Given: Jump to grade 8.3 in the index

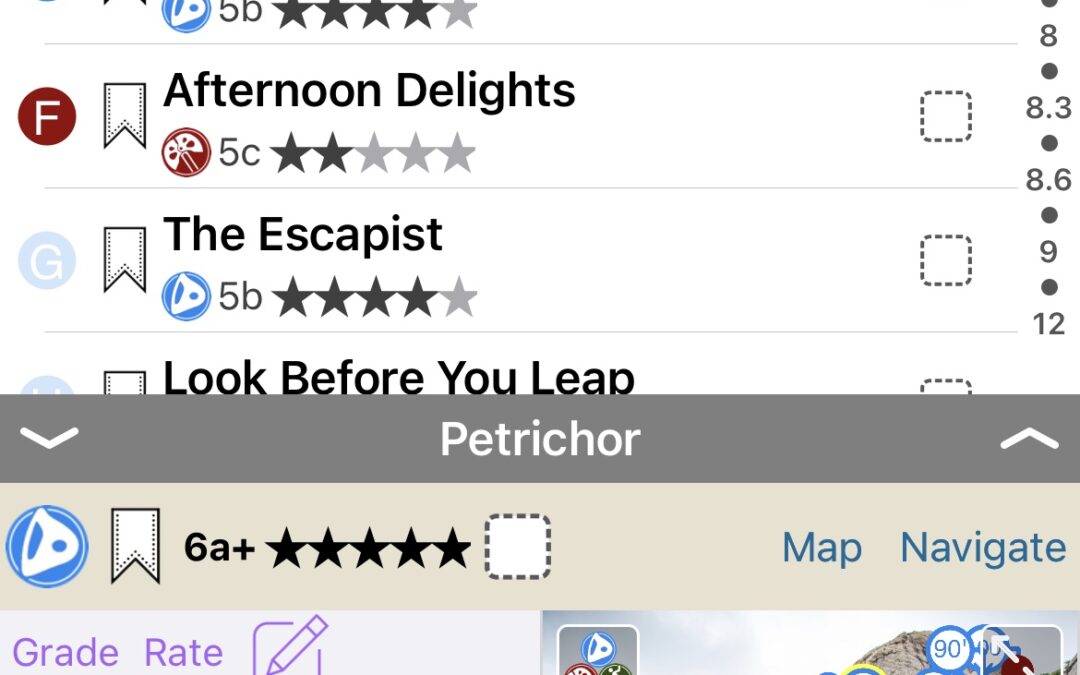Looking at the screenshot, I should tap(1048, 108).
